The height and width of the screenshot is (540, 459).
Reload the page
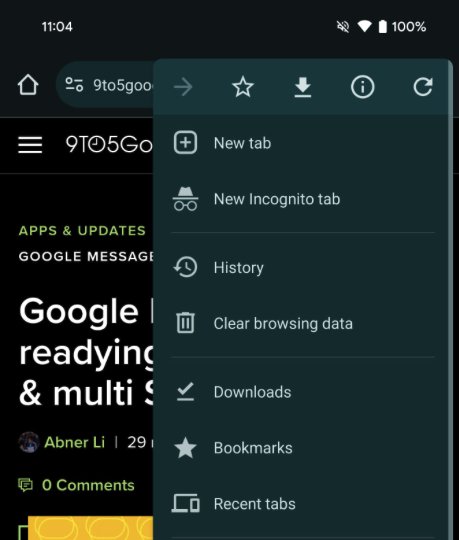[x=423, y=87]
